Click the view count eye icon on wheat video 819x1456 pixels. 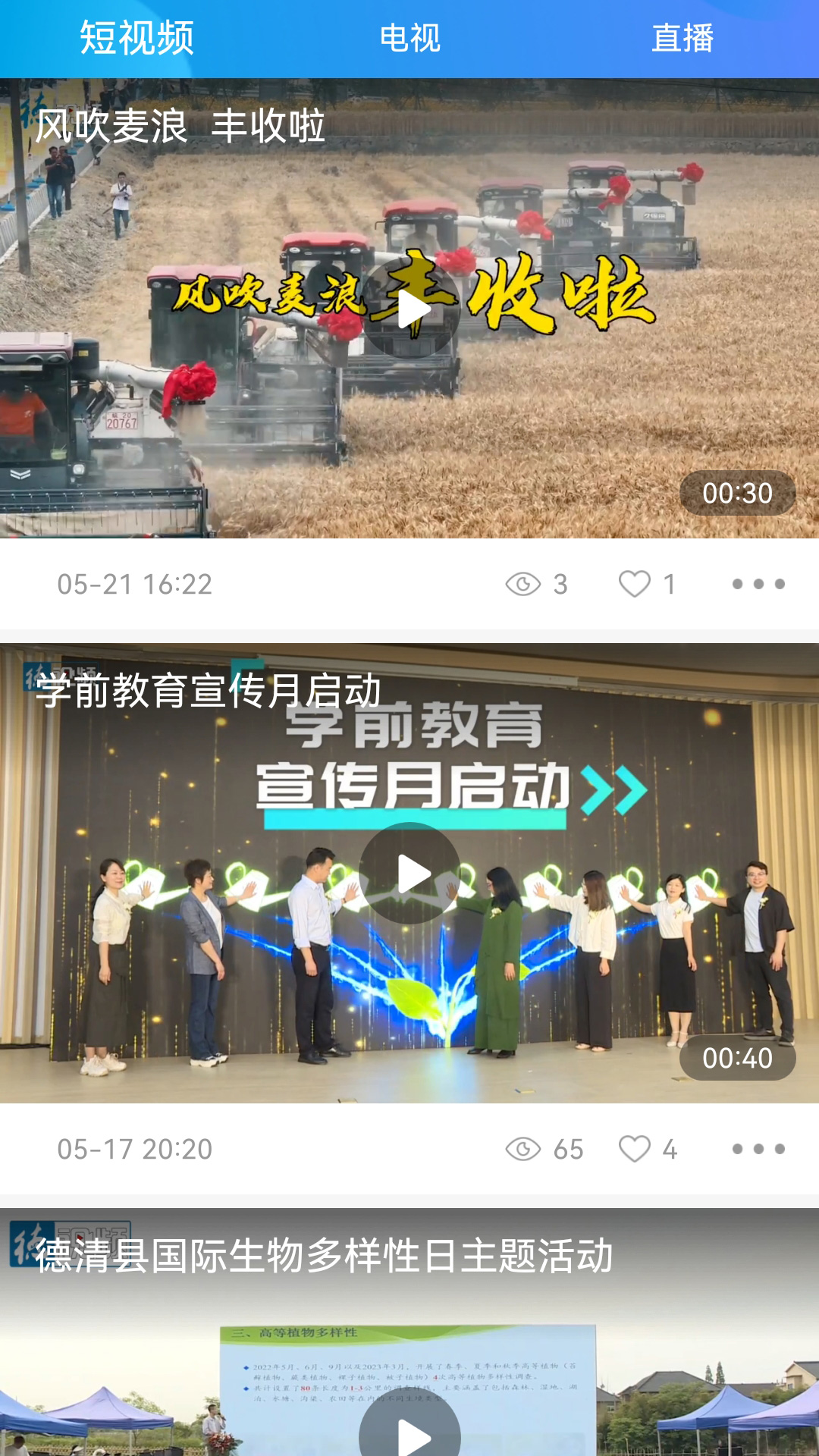(525, 582)
